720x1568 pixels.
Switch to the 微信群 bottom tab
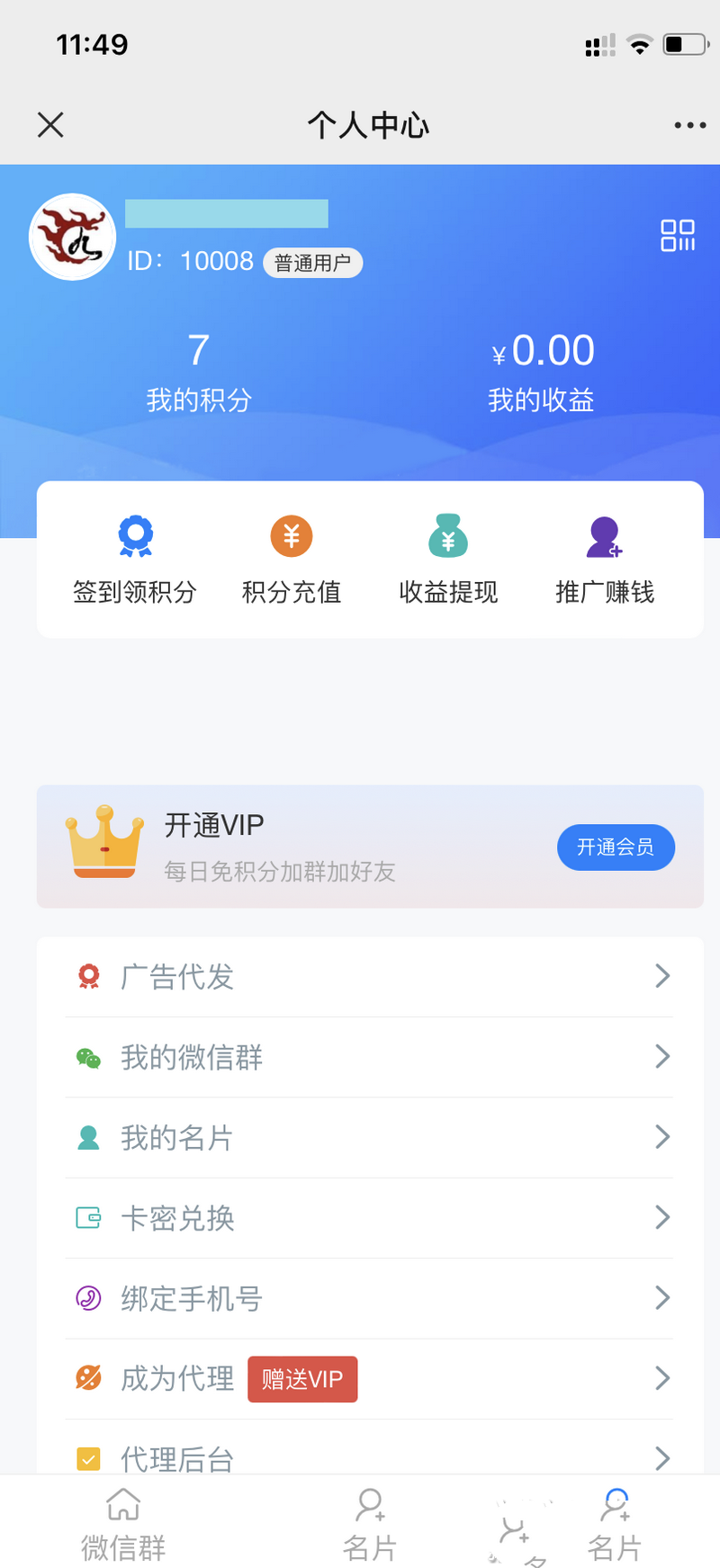tap(122, 1523)
